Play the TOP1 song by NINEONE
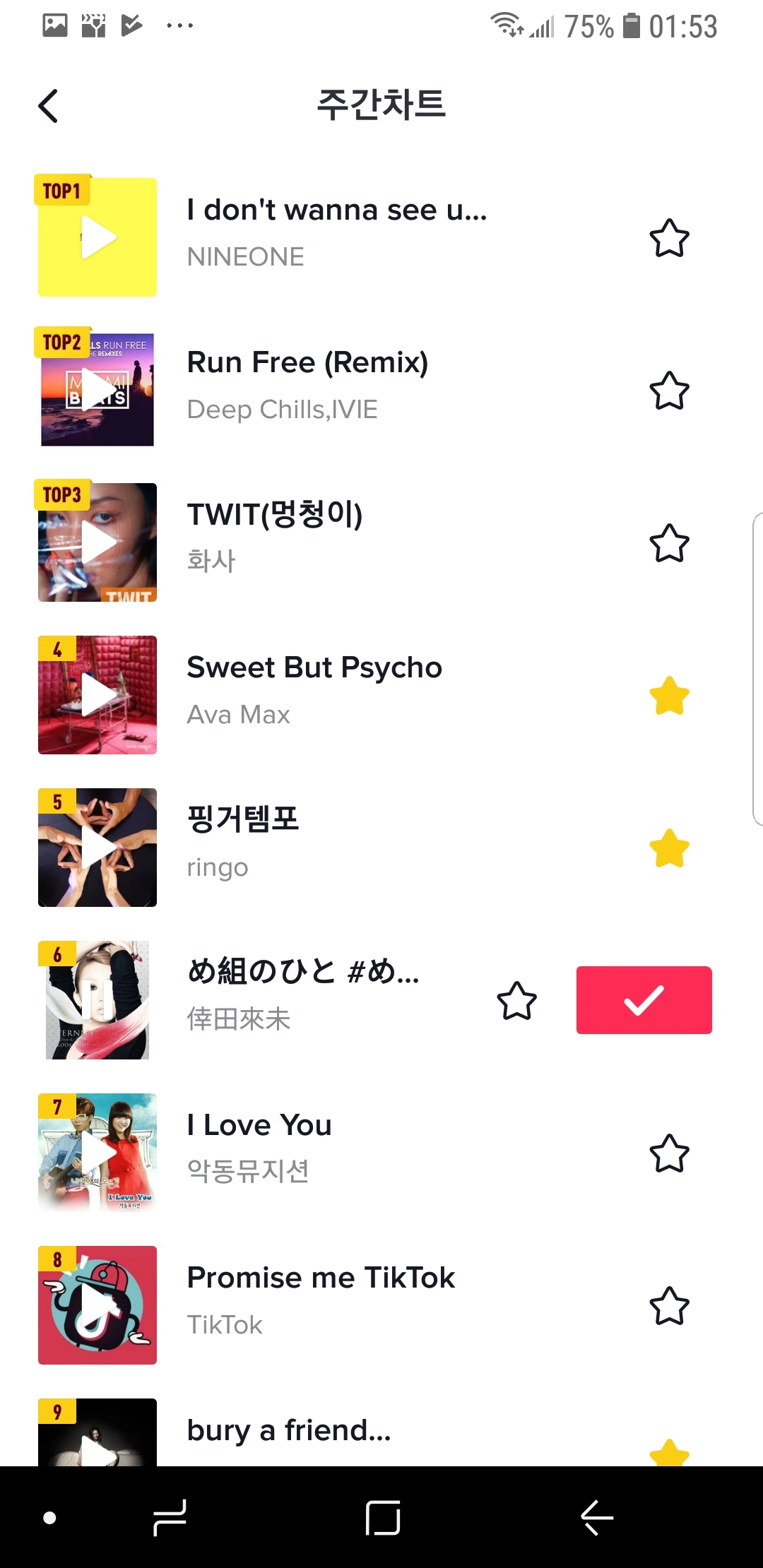The height and width of the screenshot is (1568, 763). [97, 237]
